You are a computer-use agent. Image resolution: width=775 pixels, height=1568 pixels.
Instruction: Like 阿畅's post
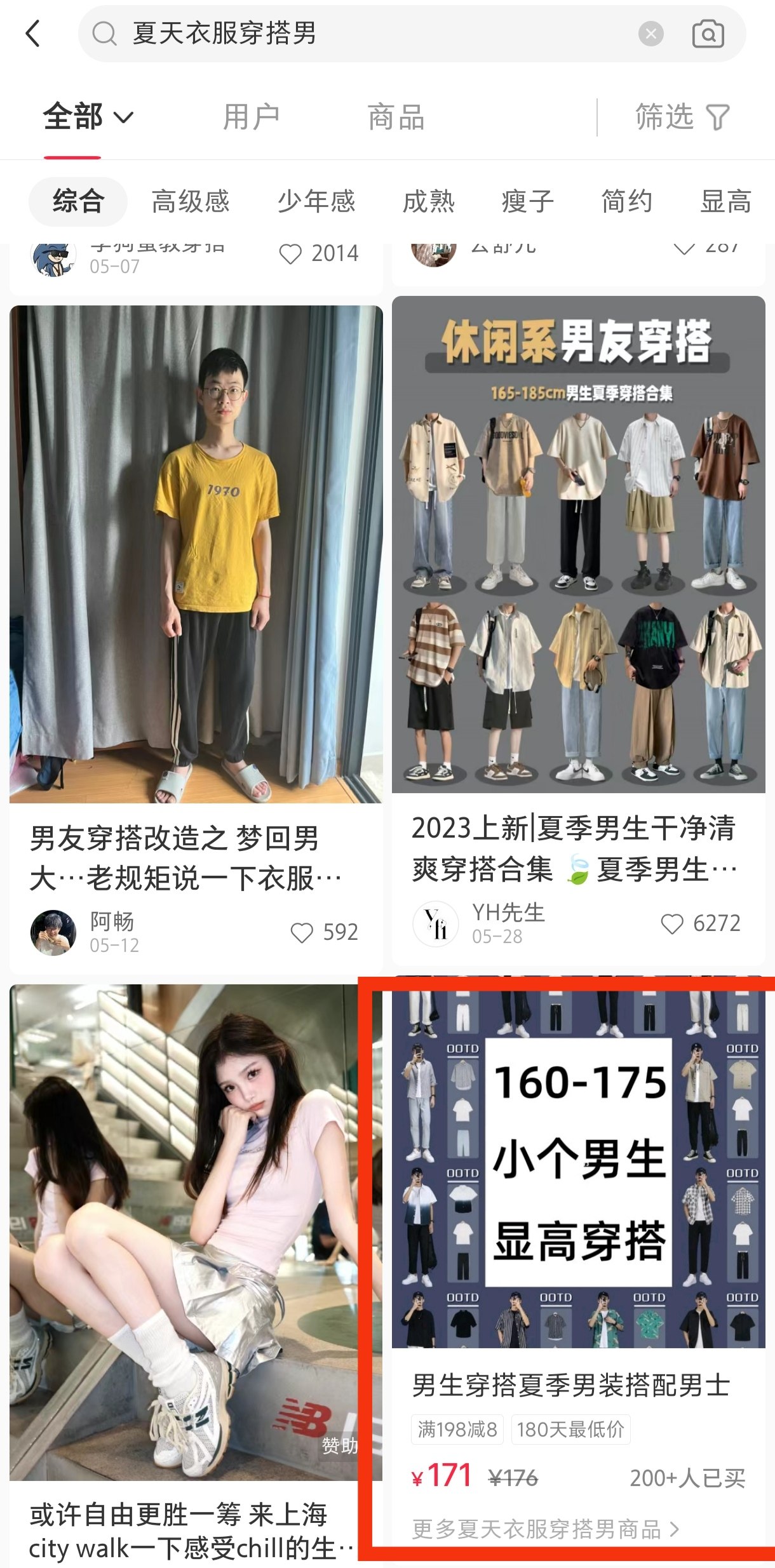click(302, 932)
